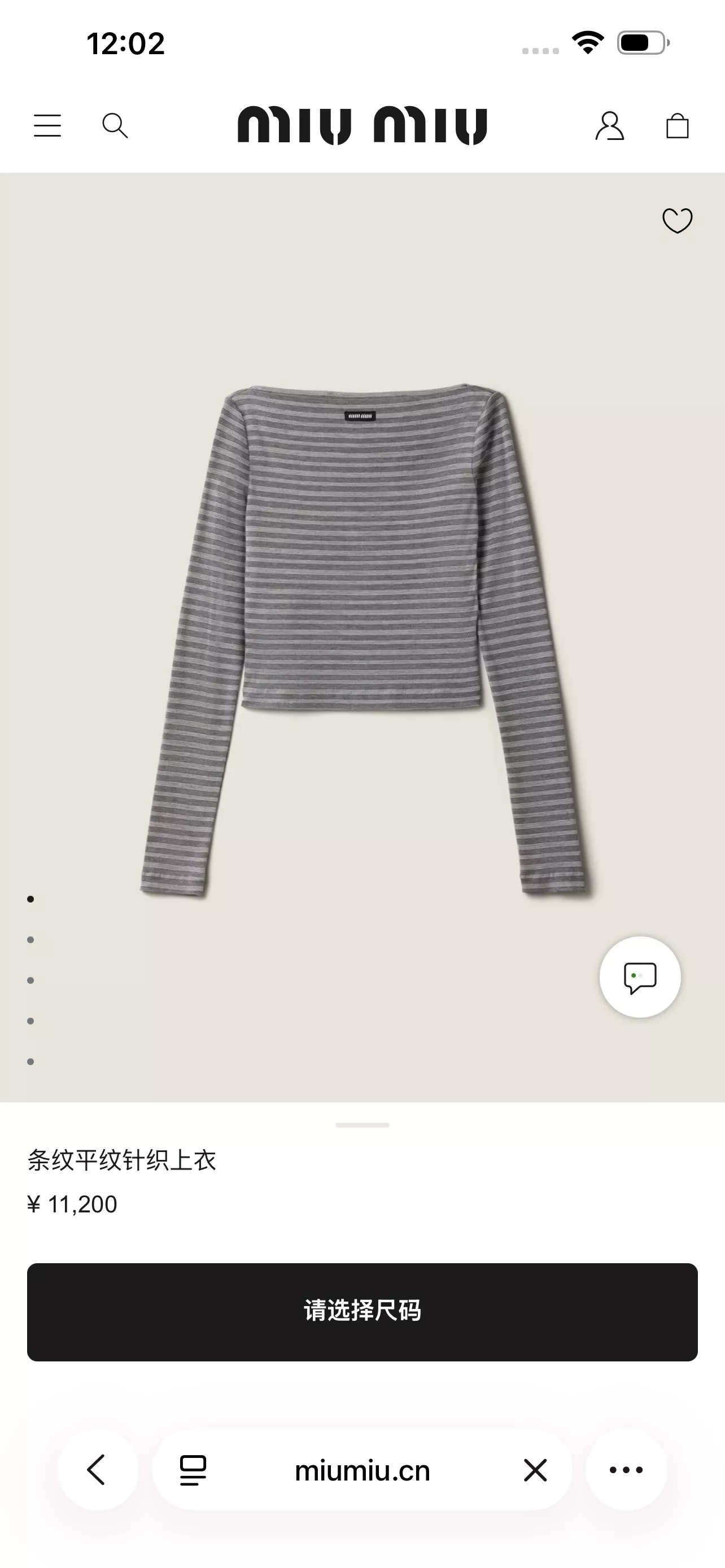Stop loading with the X button
The image size is (725, 1568).
[535, 1470]
